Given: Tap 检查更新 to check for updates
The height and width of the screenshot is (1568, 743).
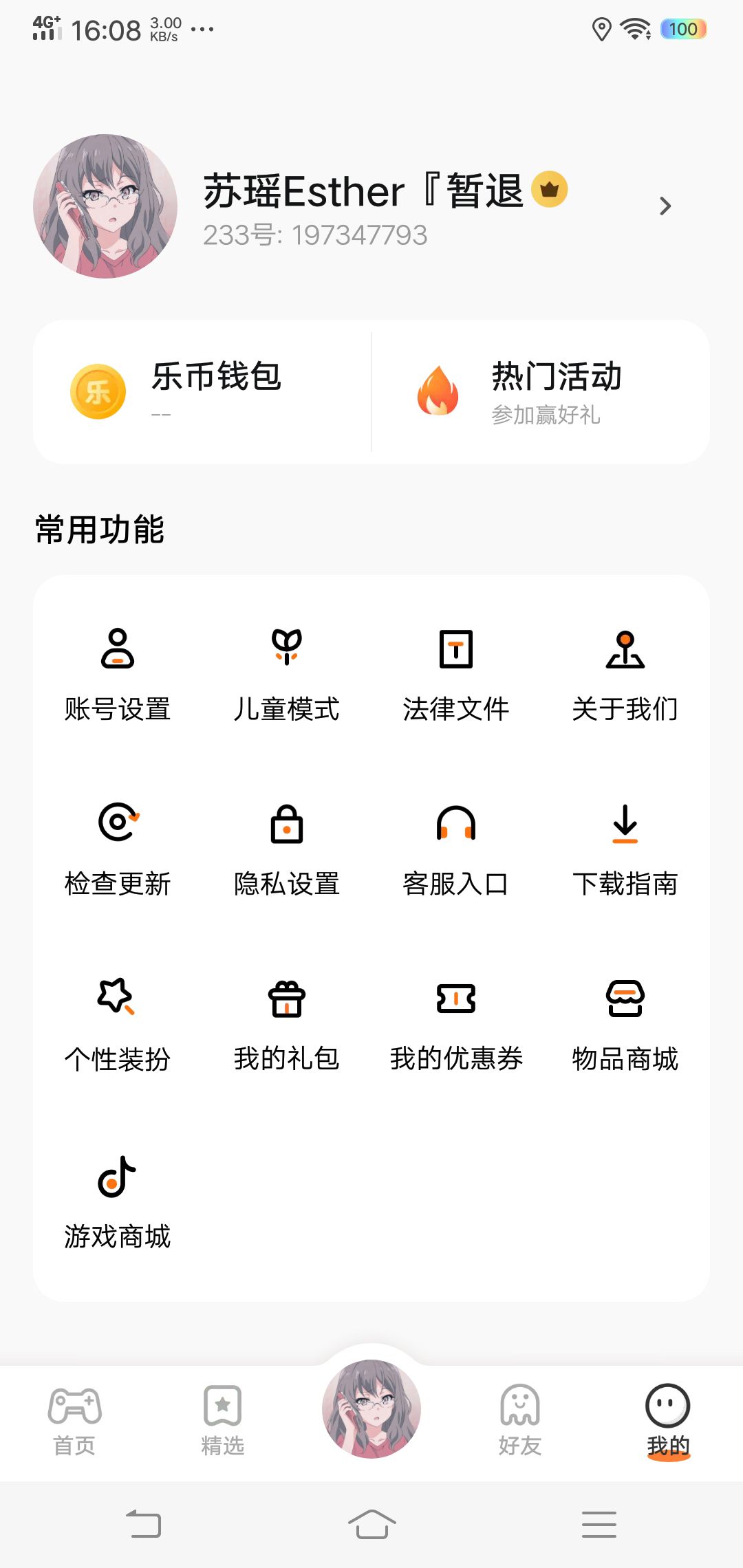Looking at the screenshot, I should point(118,849).
